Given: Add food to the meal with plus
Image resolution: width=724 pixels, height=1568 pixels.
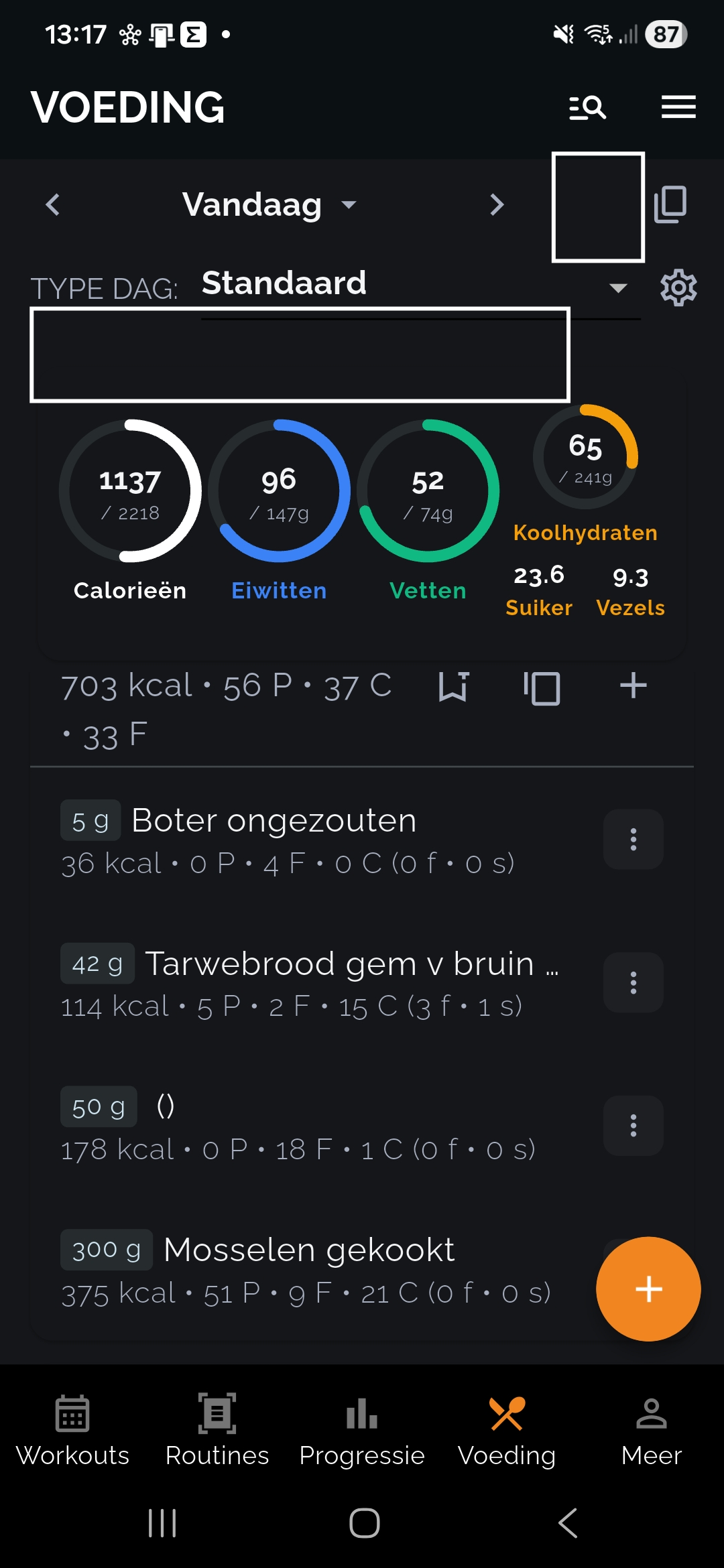Looking at the screenshot, I should pos(633,685).
